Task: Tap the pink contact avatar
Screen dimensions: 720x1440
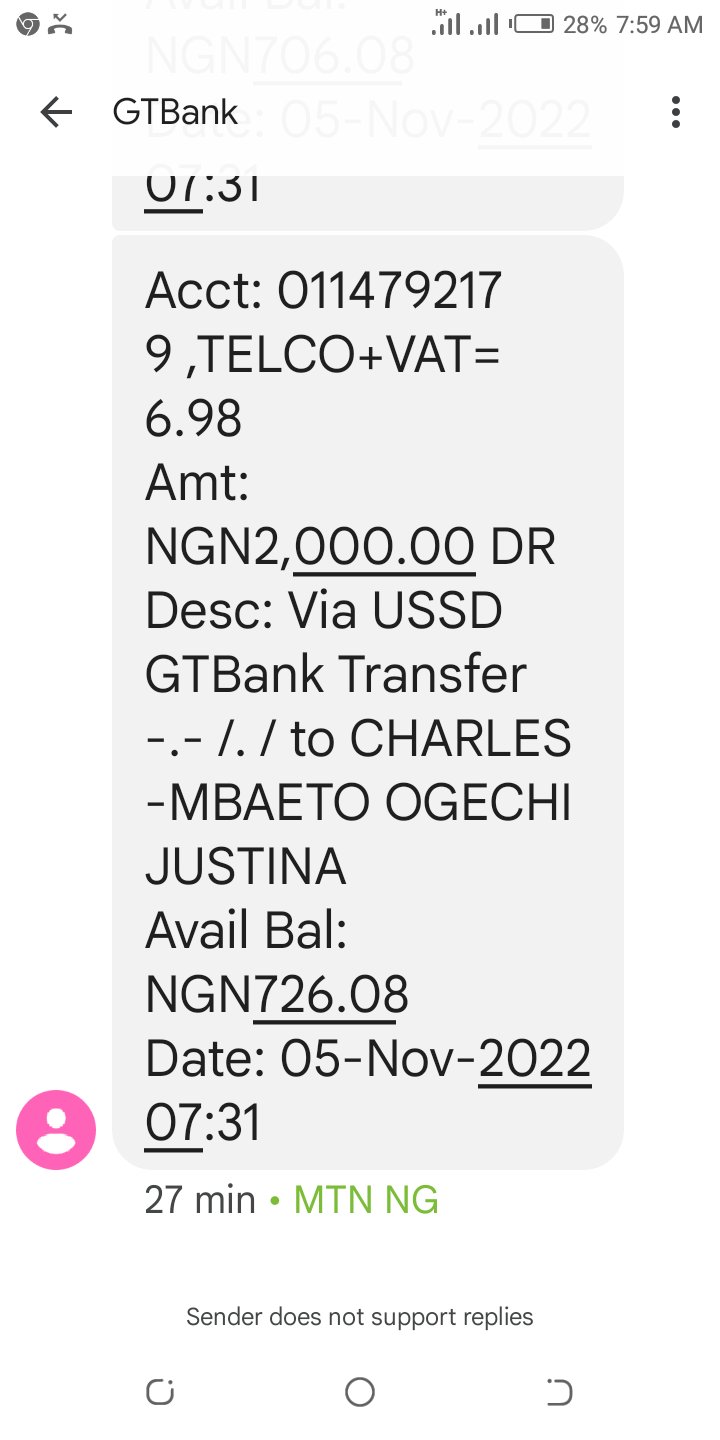Action: (56, 1130)
